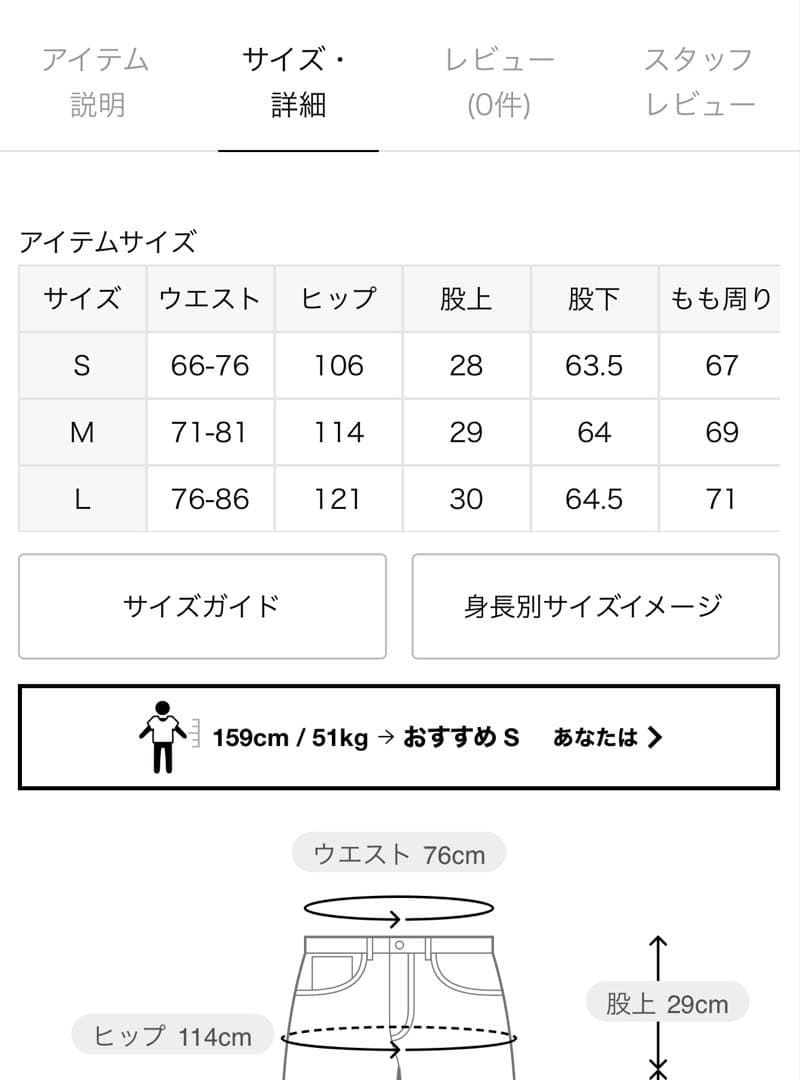Select the L size row in the table
Screen dimensions: 800x1080
pos(80,498)
